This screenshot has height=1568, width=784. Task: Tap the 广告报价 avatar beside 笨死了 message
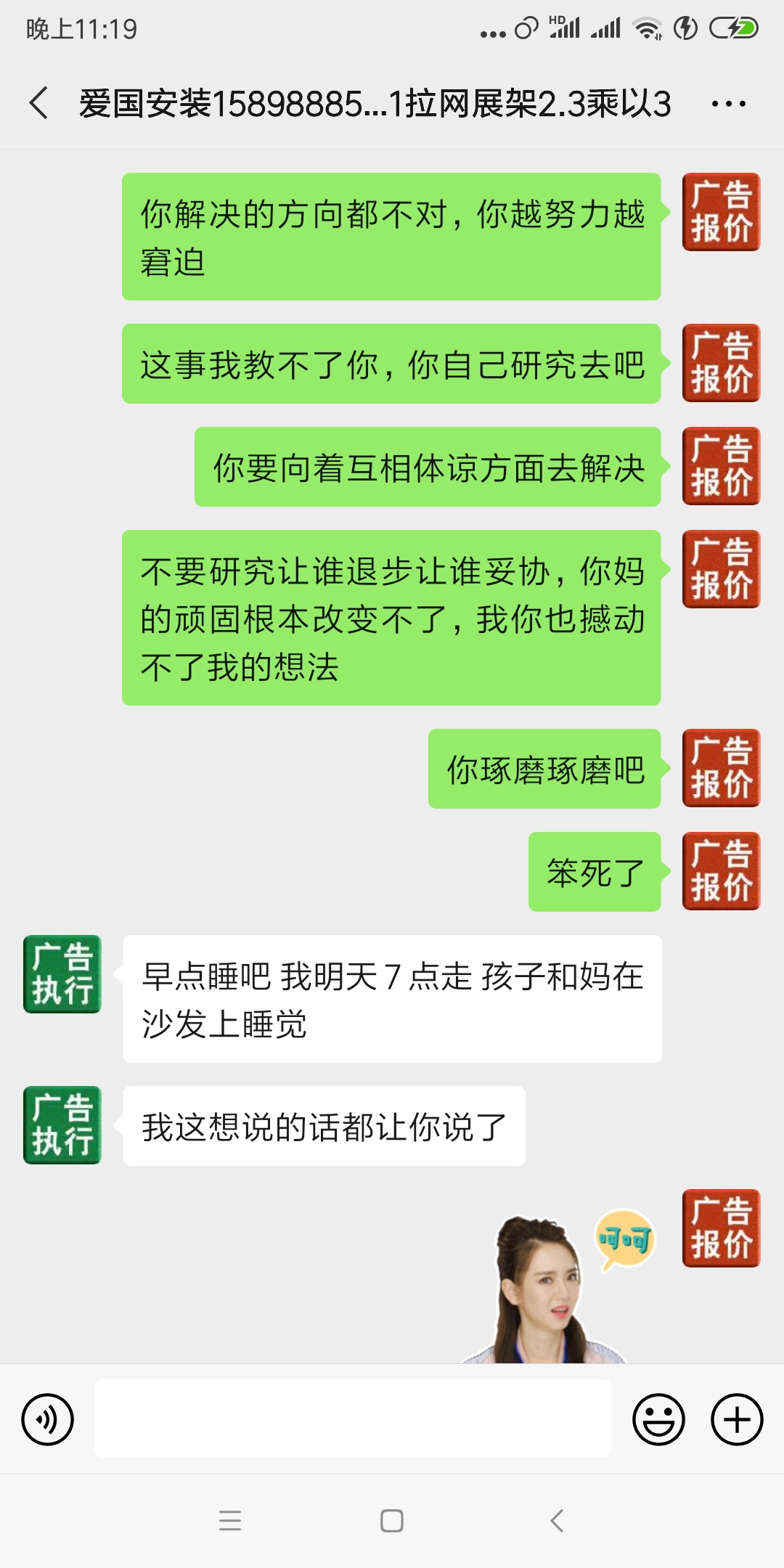point(721,871)
